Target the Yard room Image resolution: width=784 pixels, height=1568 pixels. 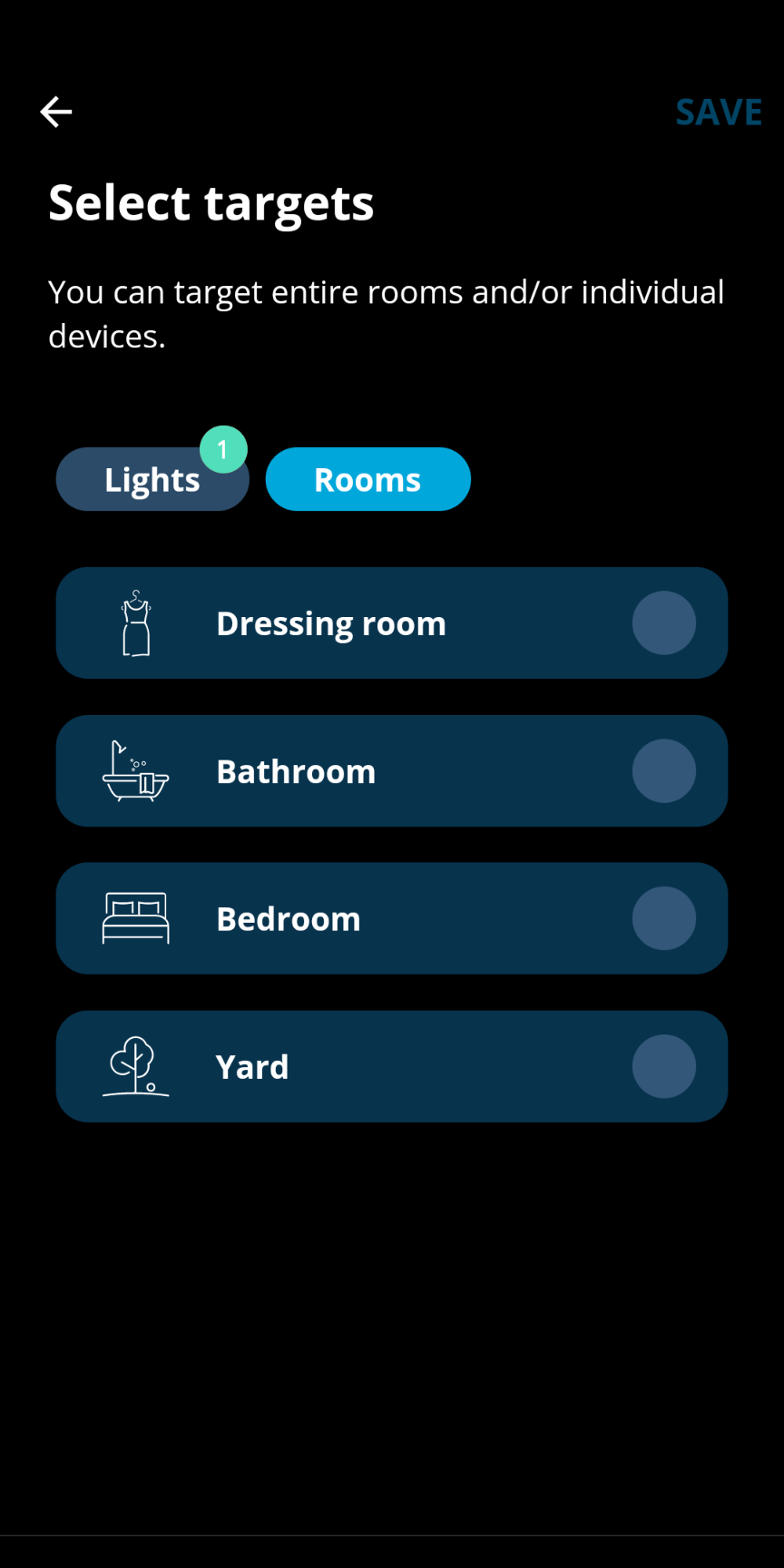(x=392, y=1066)
